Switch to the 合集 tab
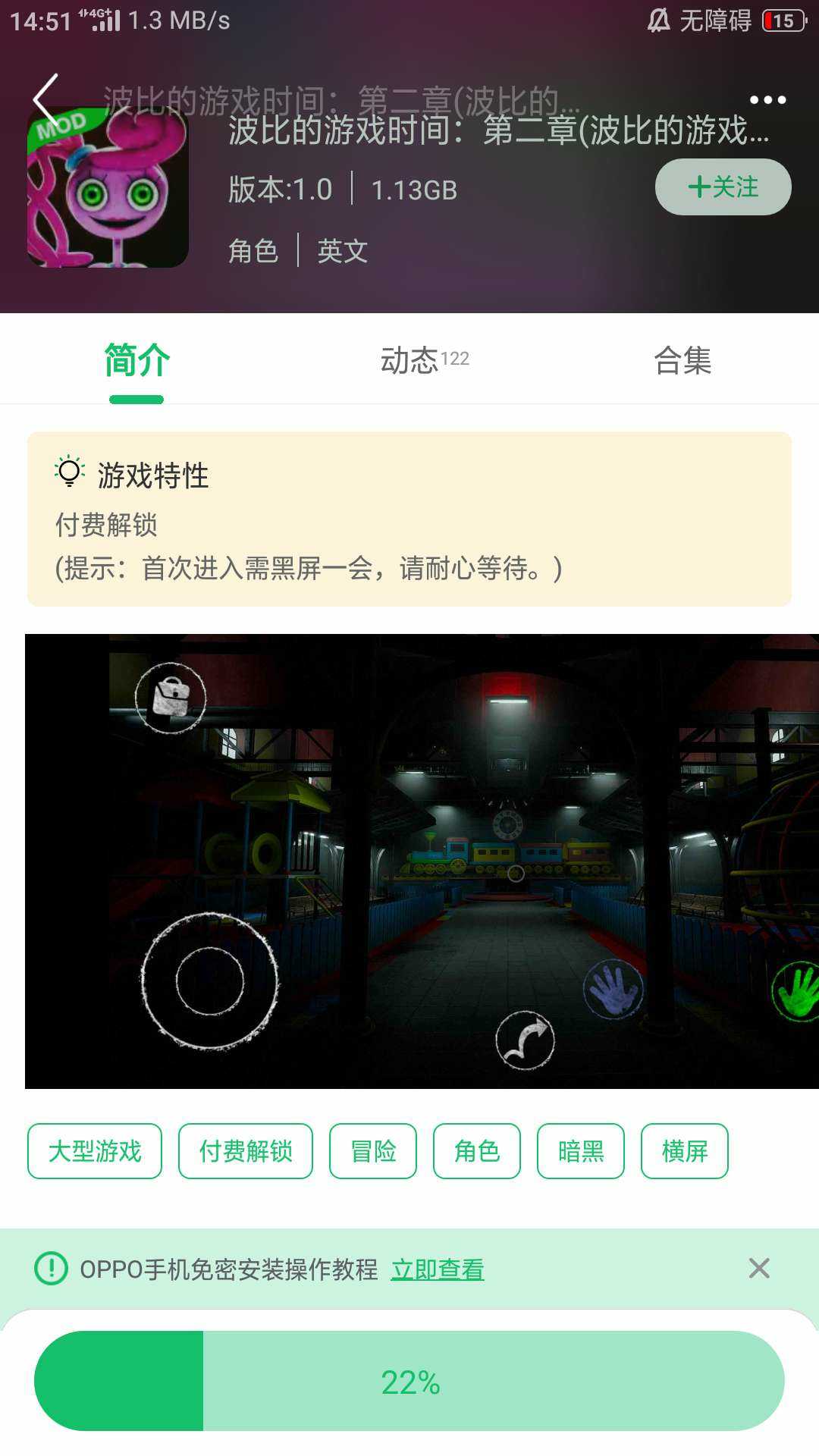The height and width of the screenshot is (1456, 819). [682, 360]
